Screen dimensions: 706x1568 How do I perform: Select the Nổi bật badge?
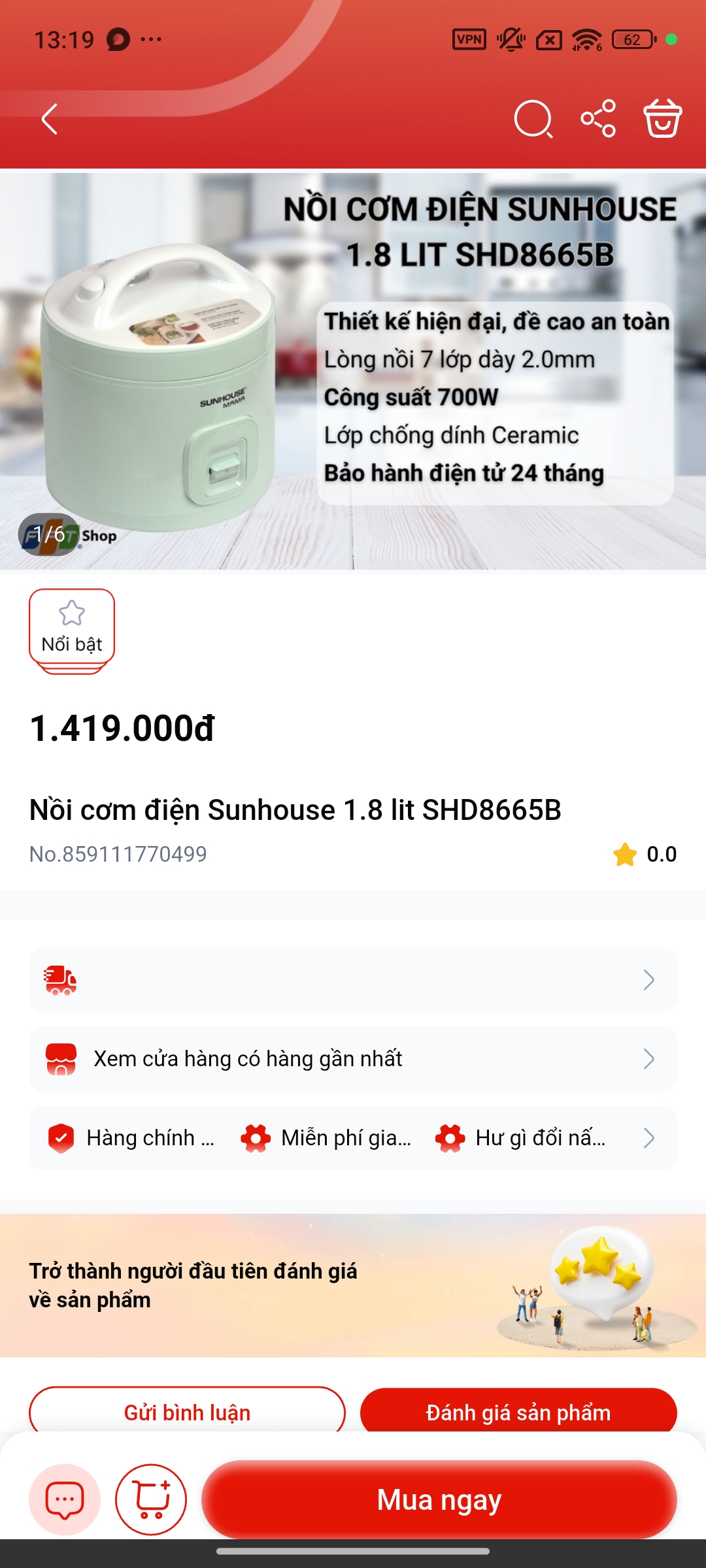point(72,630)
